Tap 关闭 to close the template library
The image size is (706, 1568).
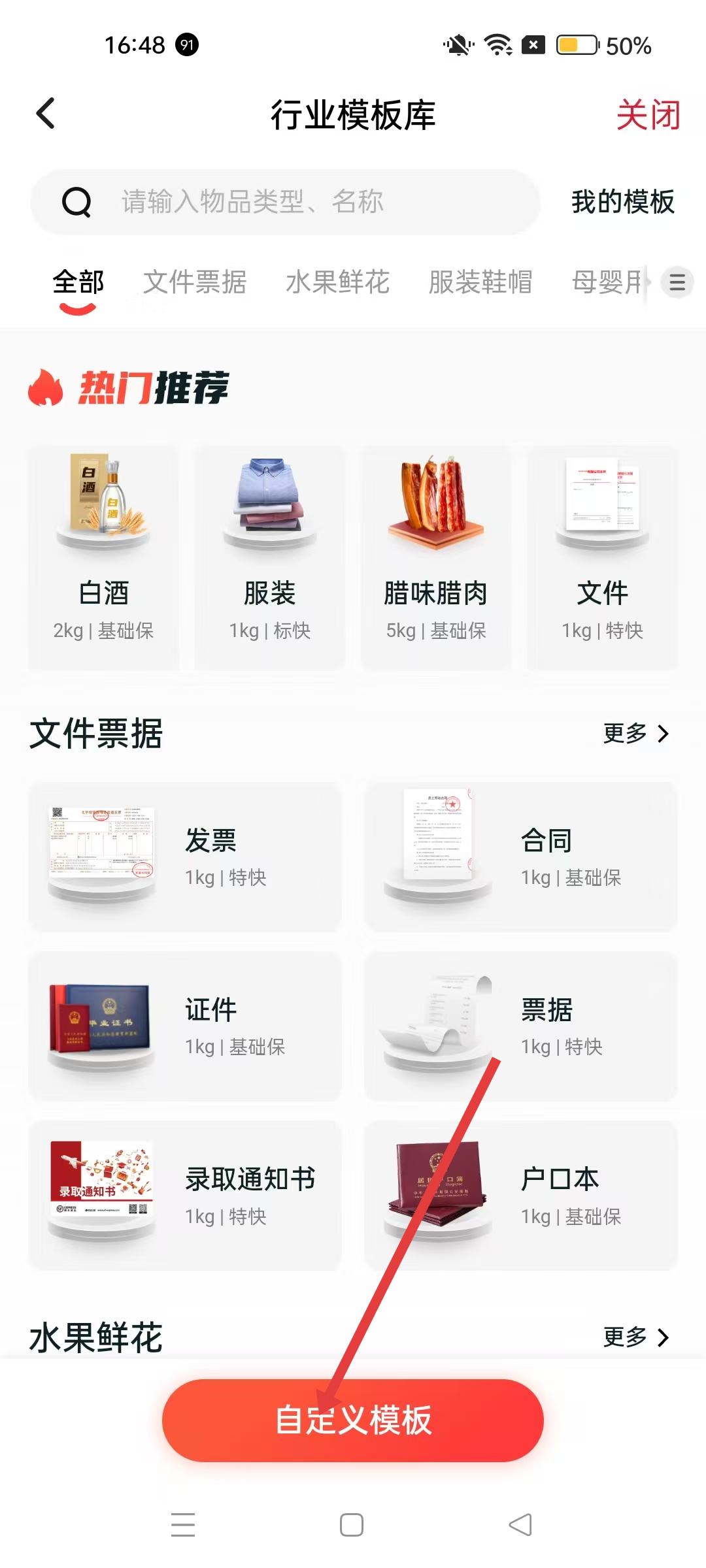click(648, 115)
